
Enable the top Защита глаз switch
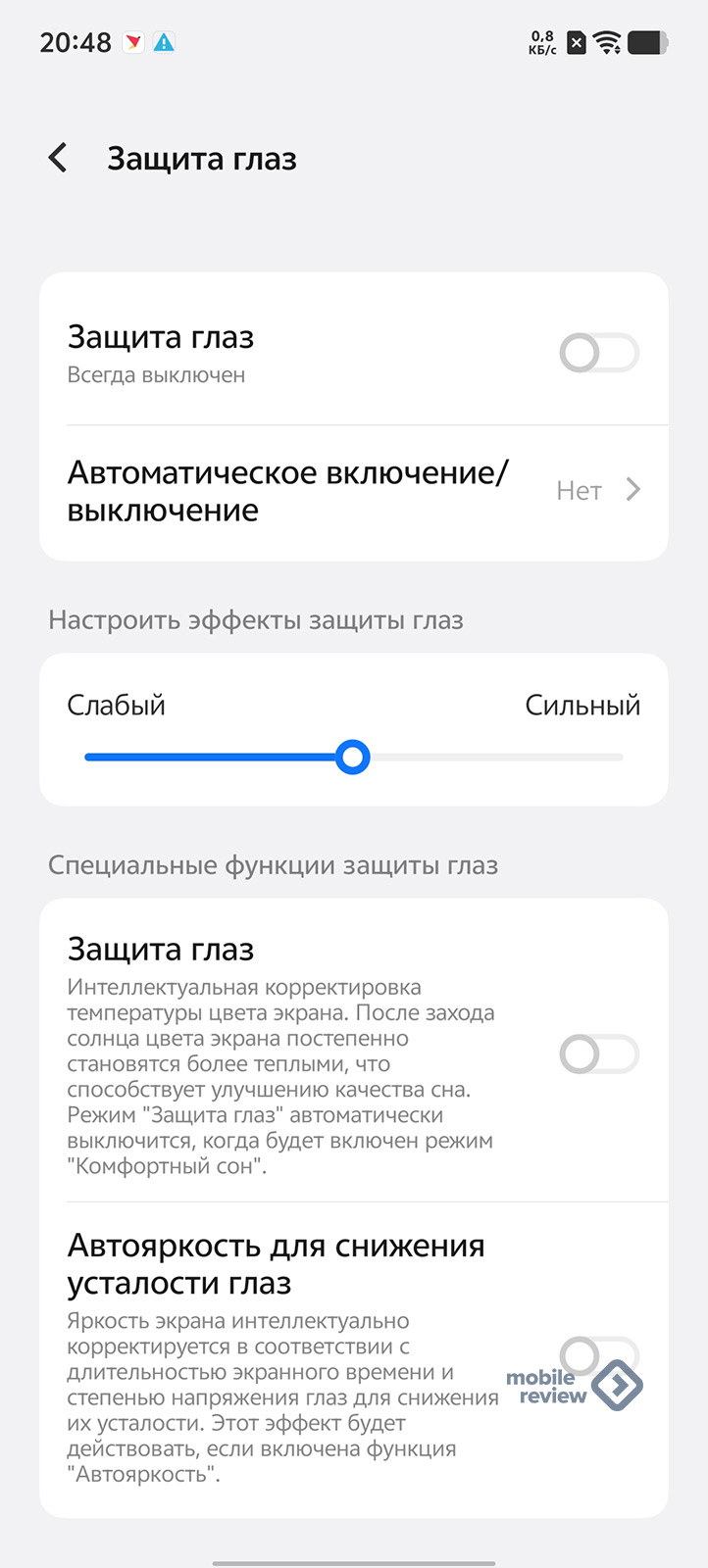(599, 353)
